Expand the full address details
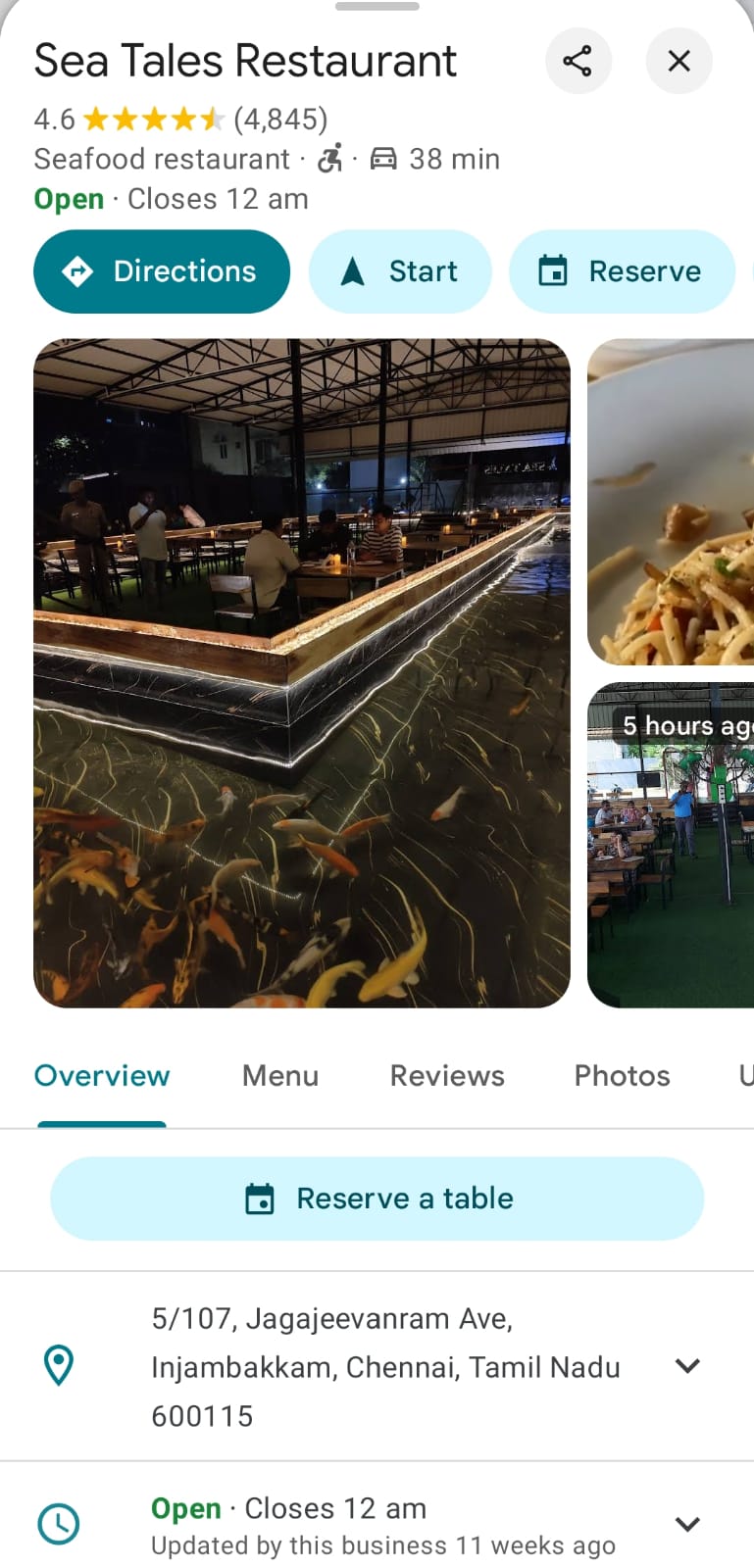 click(687, 1365)
